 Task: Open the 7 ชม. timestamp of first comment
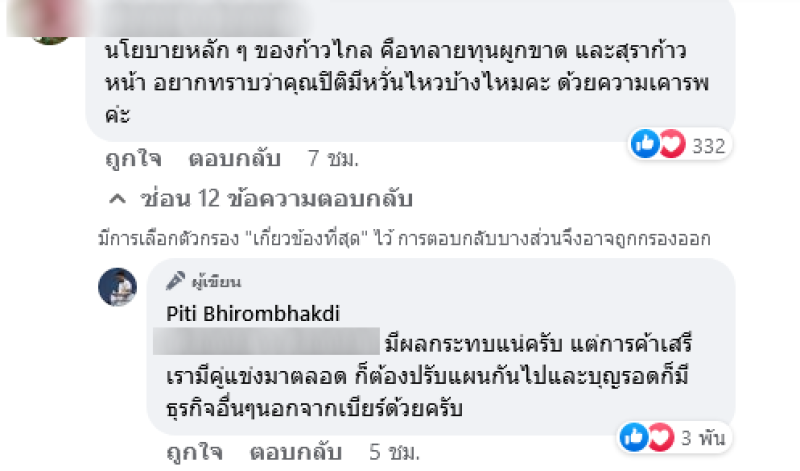[333, 159]
